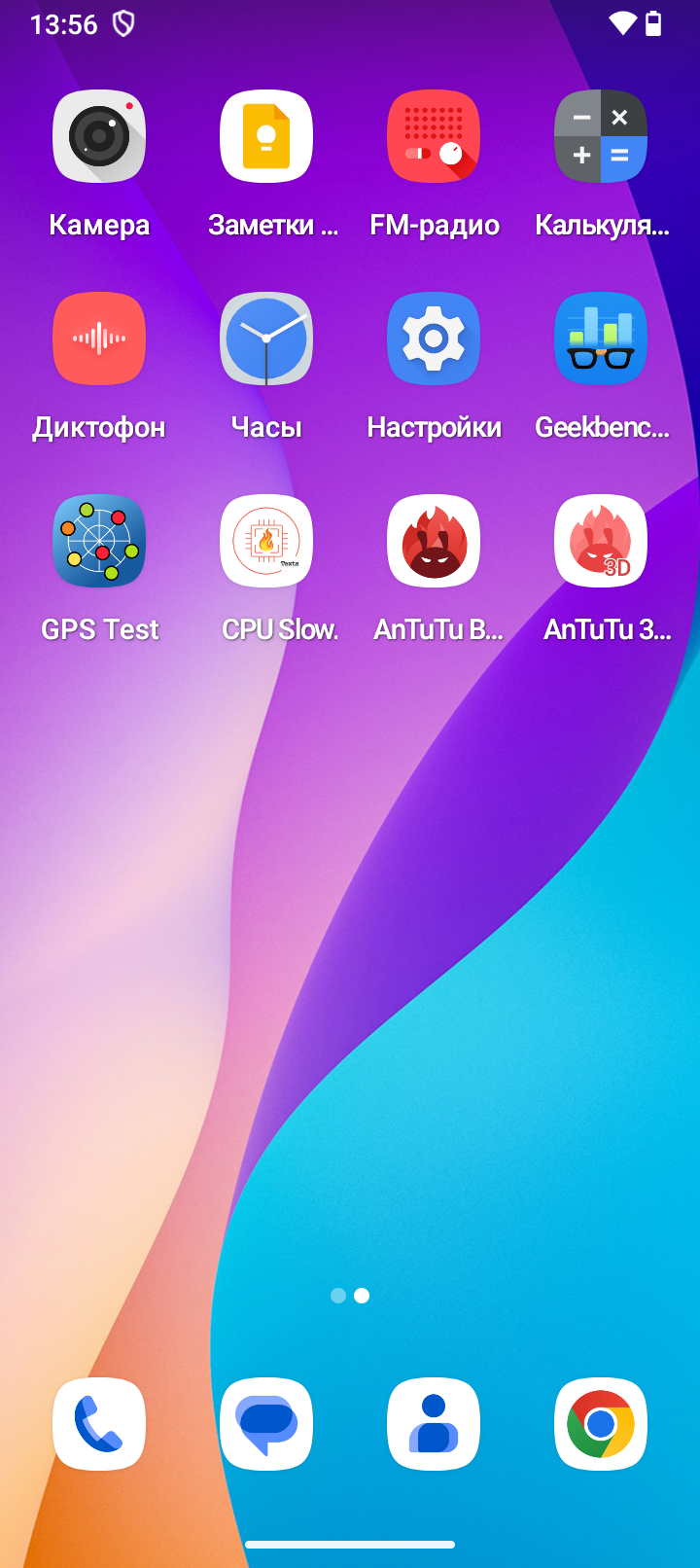
Task: Open the Диктофон voice recorder
Action: [99, 339]
